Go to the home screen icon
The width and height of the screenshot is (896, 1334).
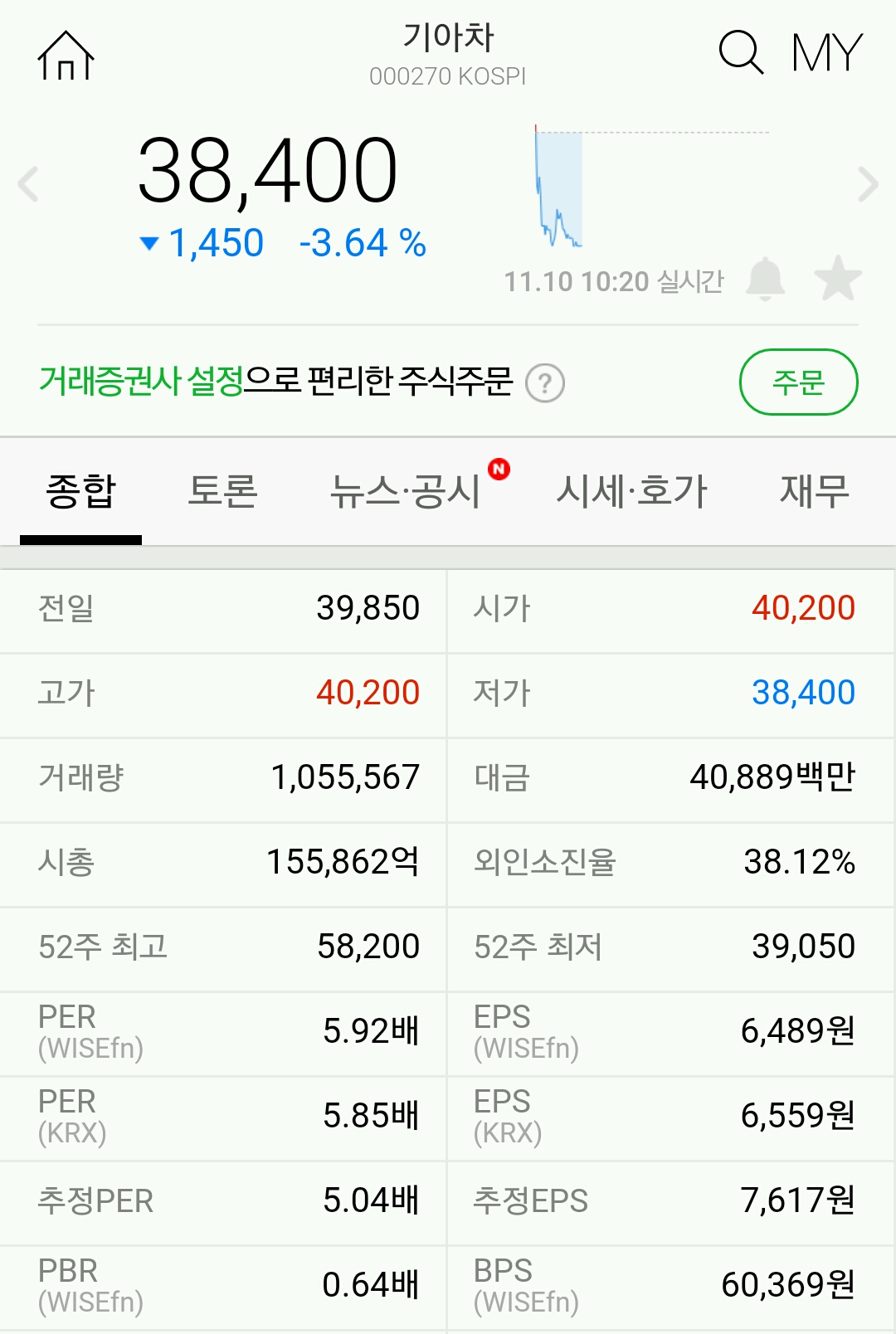tap(66, 56)
